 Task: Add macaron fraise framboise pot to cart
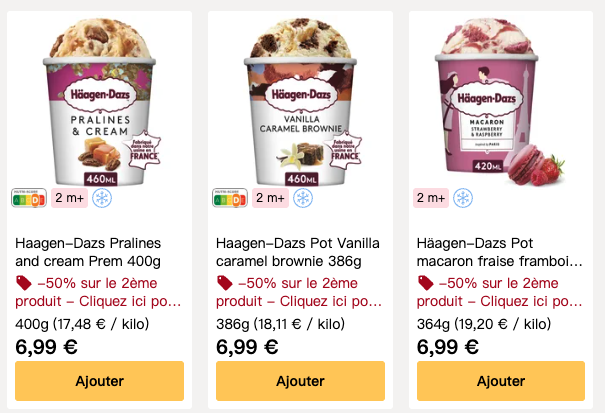click(500, 381)
